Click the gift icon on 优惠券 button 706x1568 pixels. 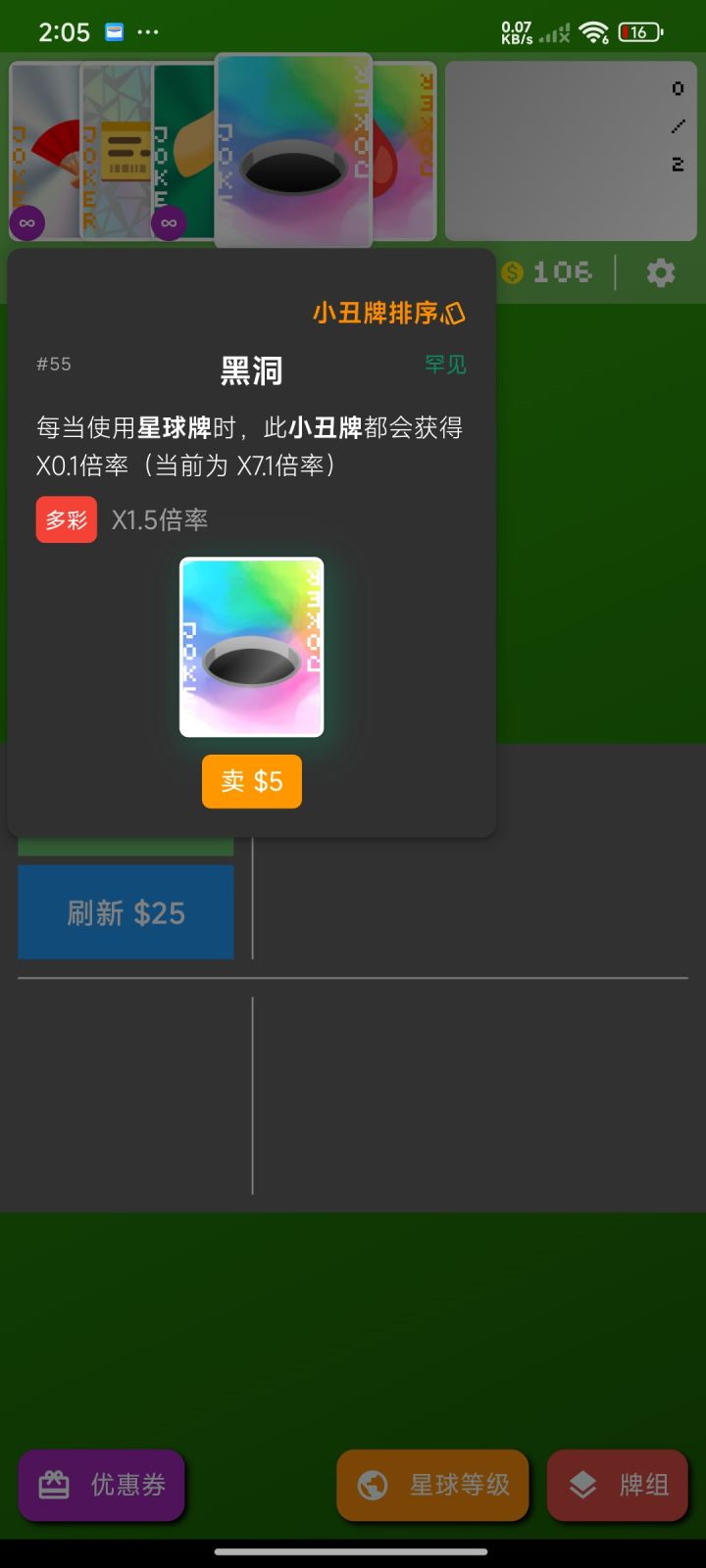(x=56, y=1485)
